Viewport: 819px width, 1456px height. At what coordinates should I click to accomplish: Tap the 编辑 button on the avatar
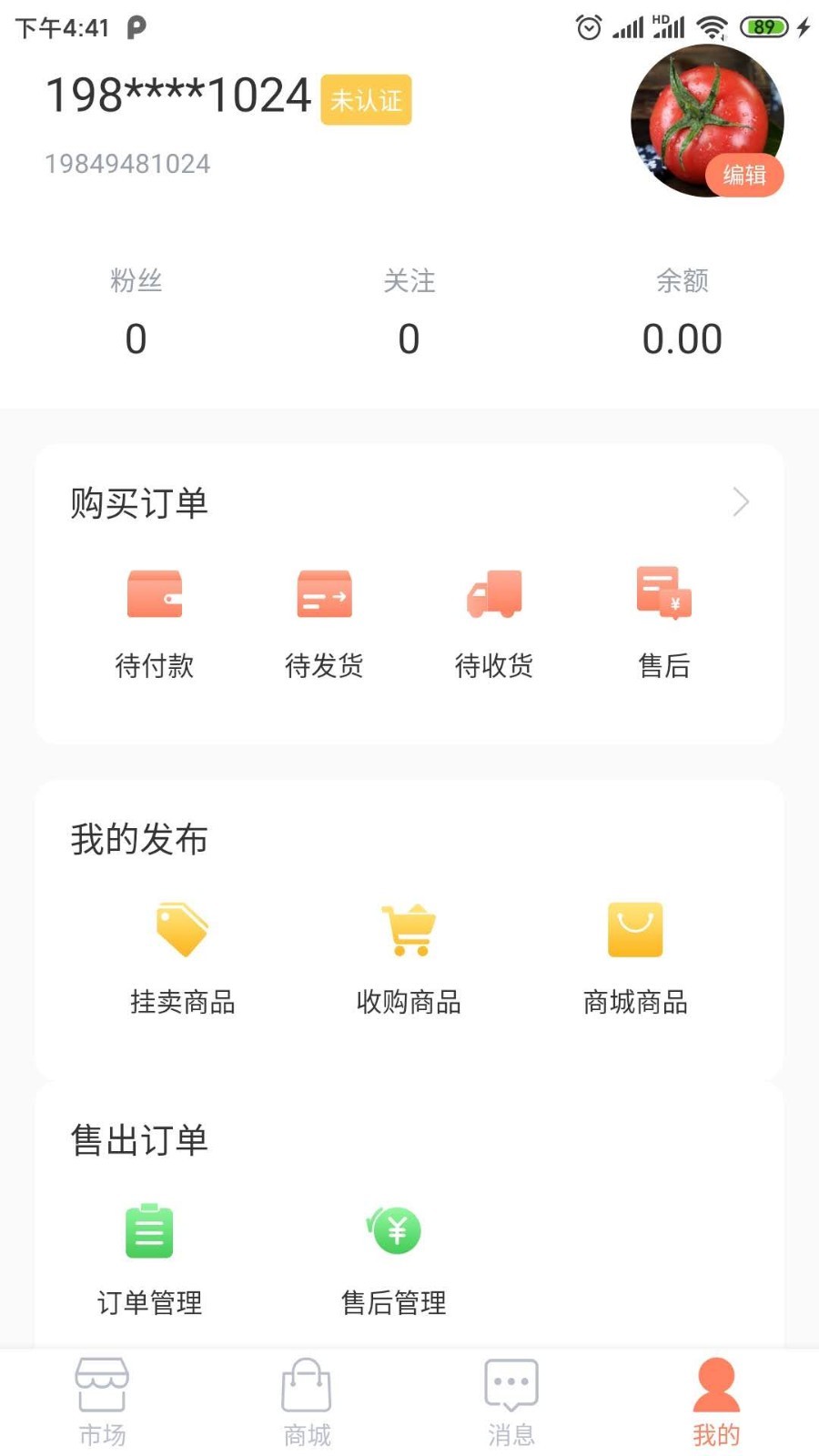pyautogui.click(x=743, y=175)
